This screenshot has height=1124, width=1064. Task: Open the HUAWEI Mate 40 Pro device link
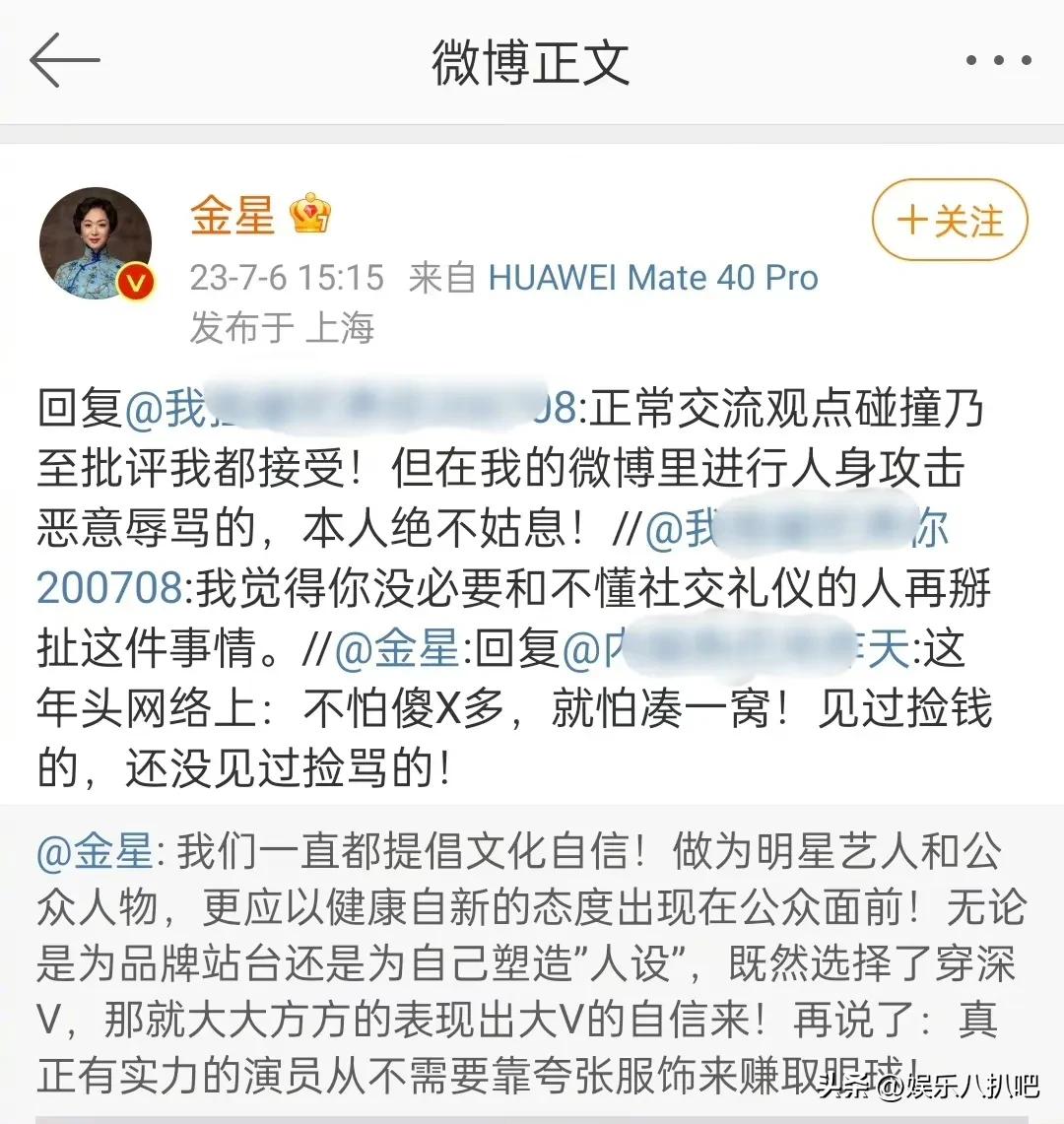(x=650, y=277)
